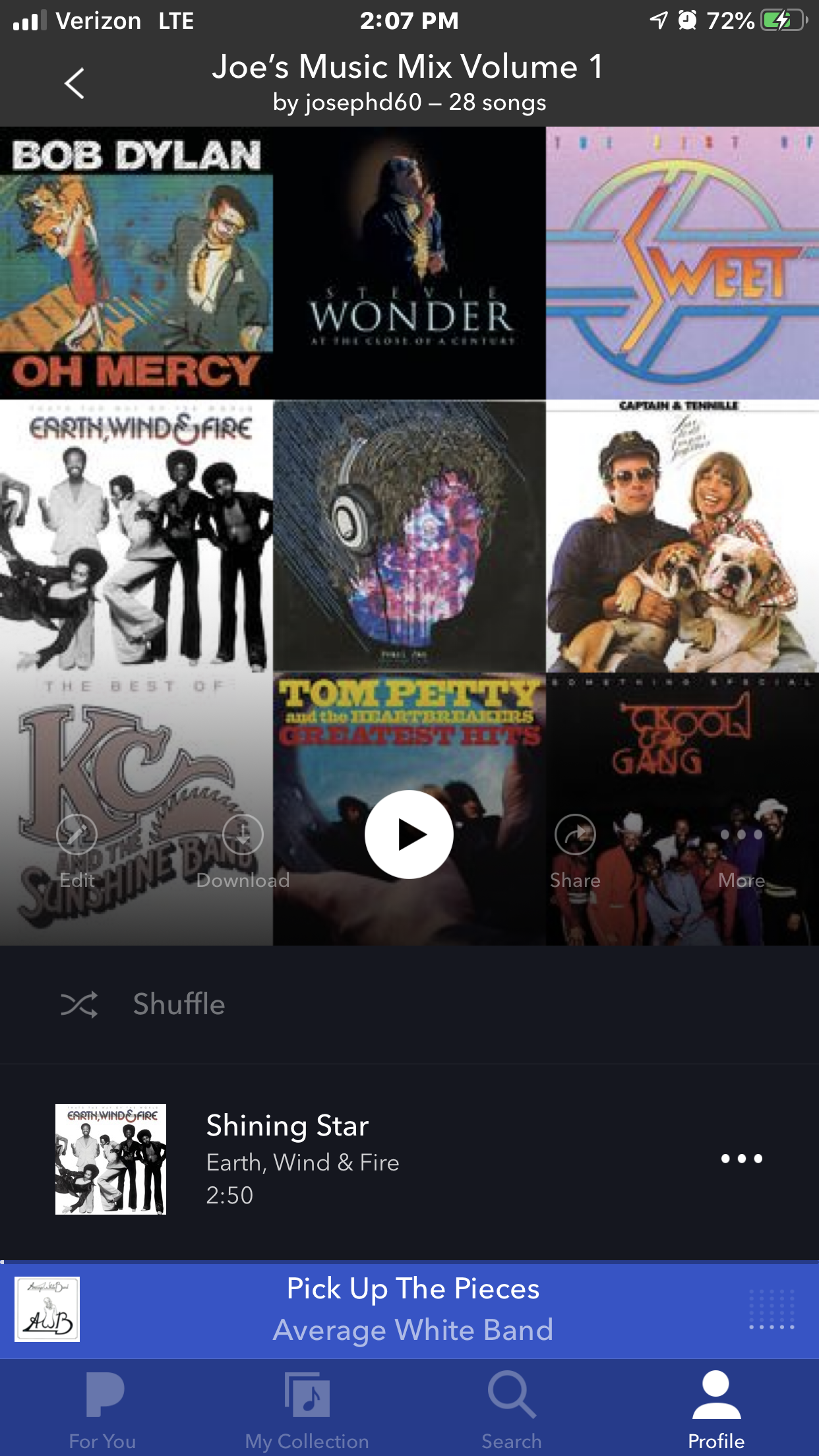This screenshot has width=819, height=1456.
Task: Open the Pick Up The Pieces mini player
Action: tap(413, 1309)
